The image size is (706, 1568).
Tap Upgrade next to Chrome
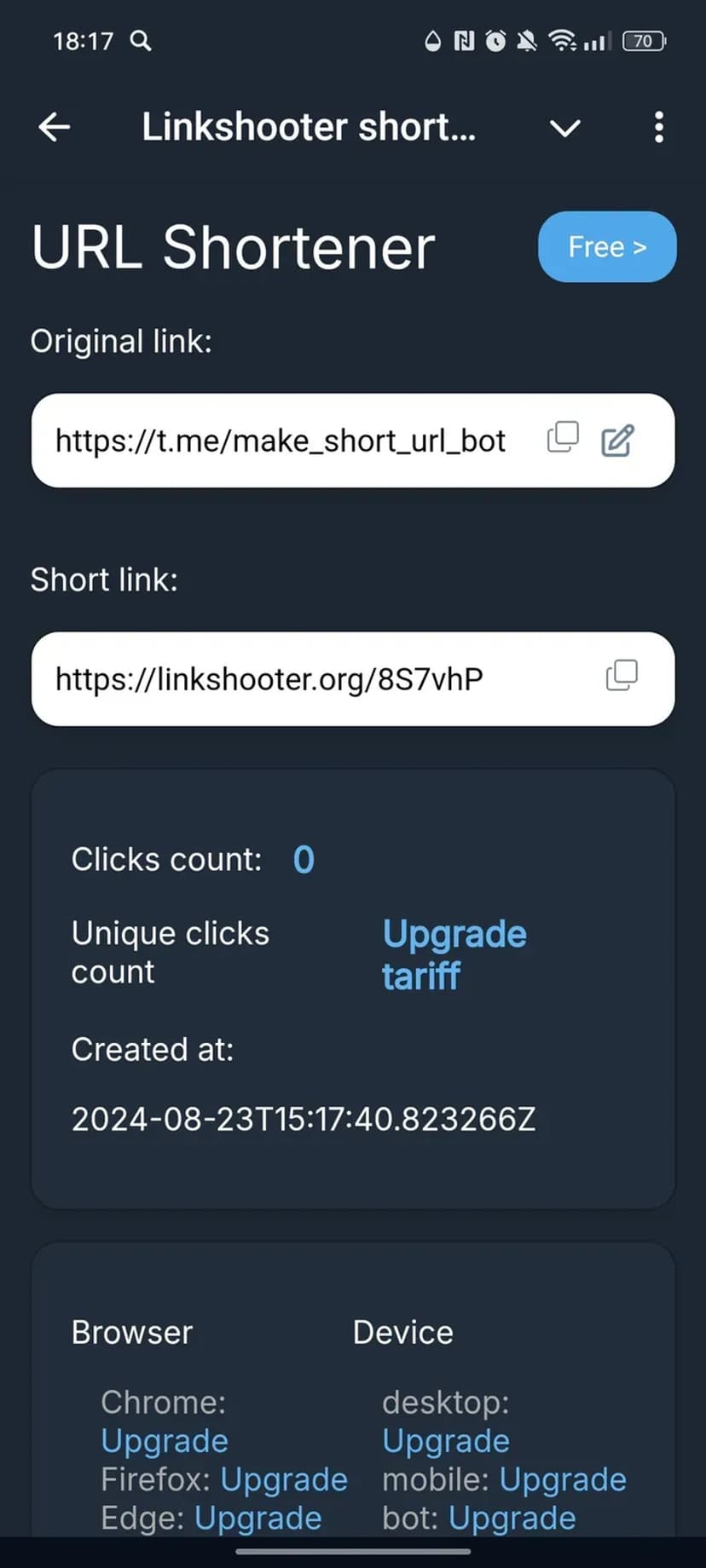pyautogui.click(x=165, y=1441)
